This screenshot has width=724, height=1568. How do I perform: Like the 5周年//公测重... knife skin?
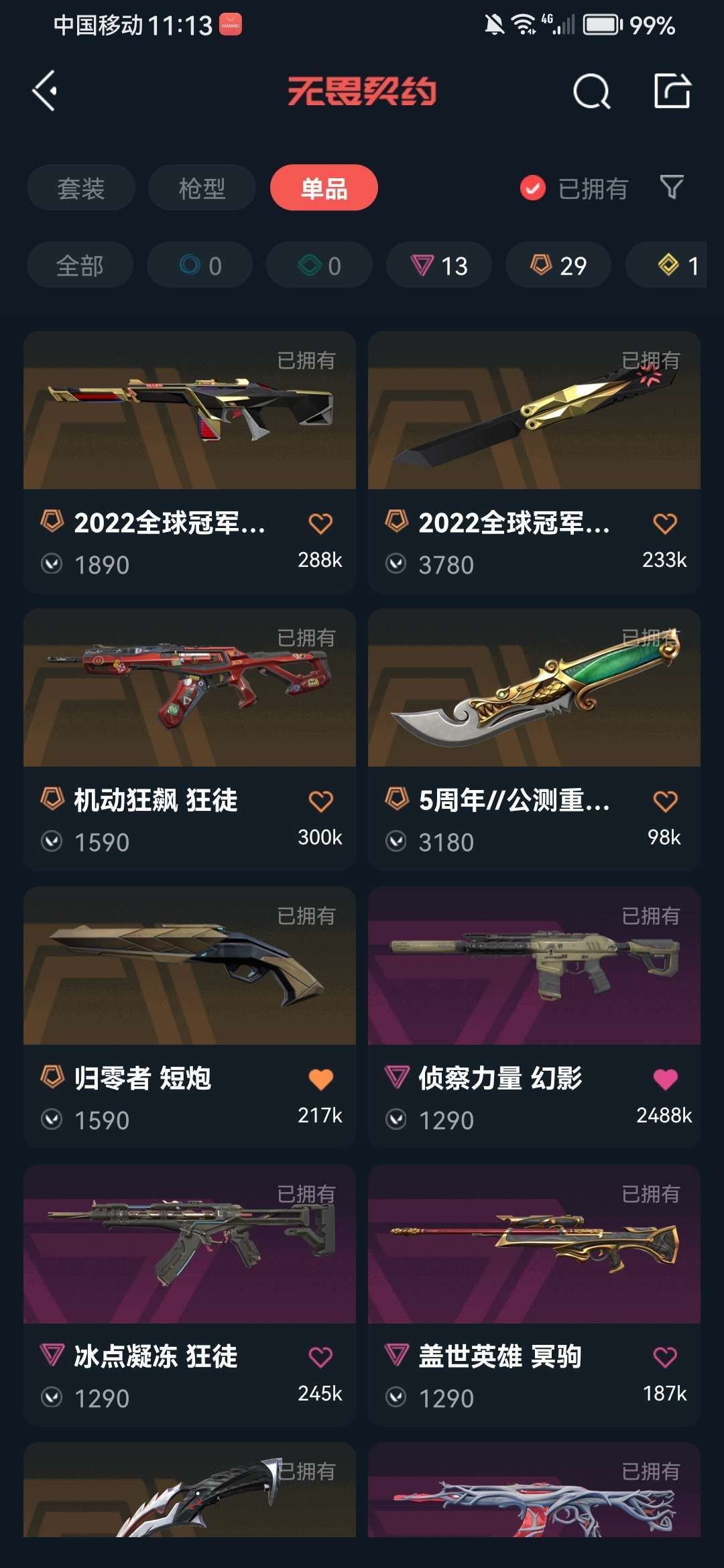(x=665, y=801)
